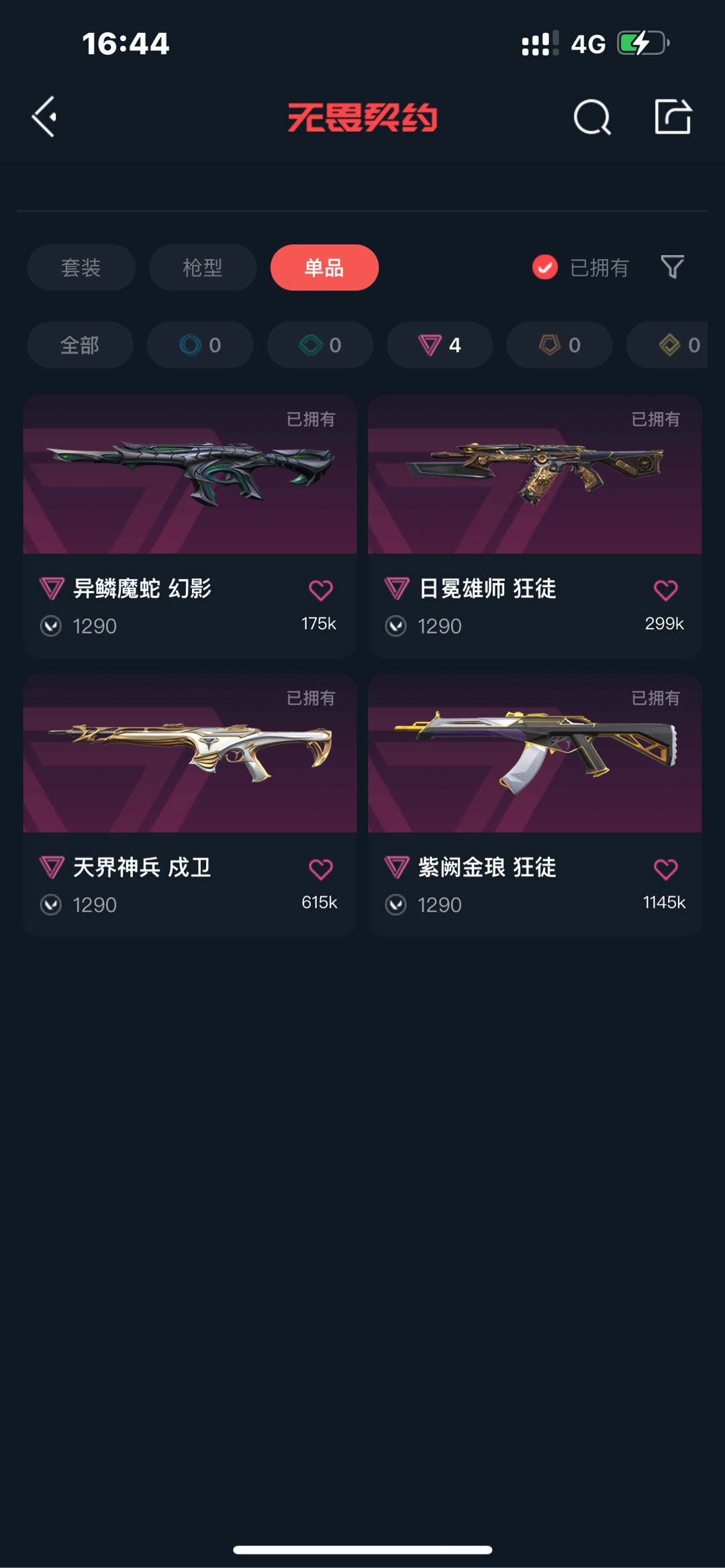Open the funnel filter options

672,267
